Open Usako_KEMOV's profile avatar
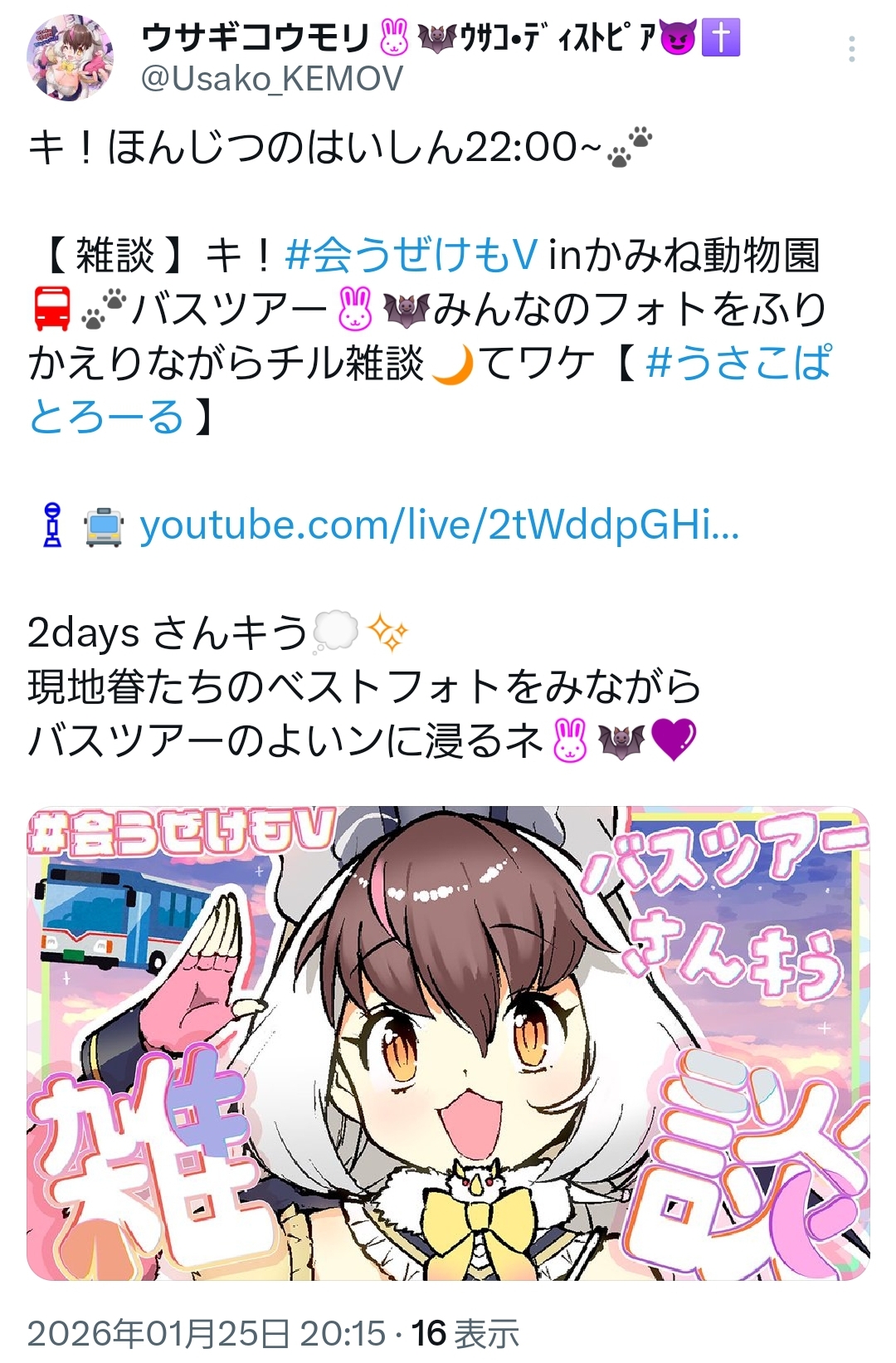The width and height of the screenshot is (896, 1363). tap(70, 56)
